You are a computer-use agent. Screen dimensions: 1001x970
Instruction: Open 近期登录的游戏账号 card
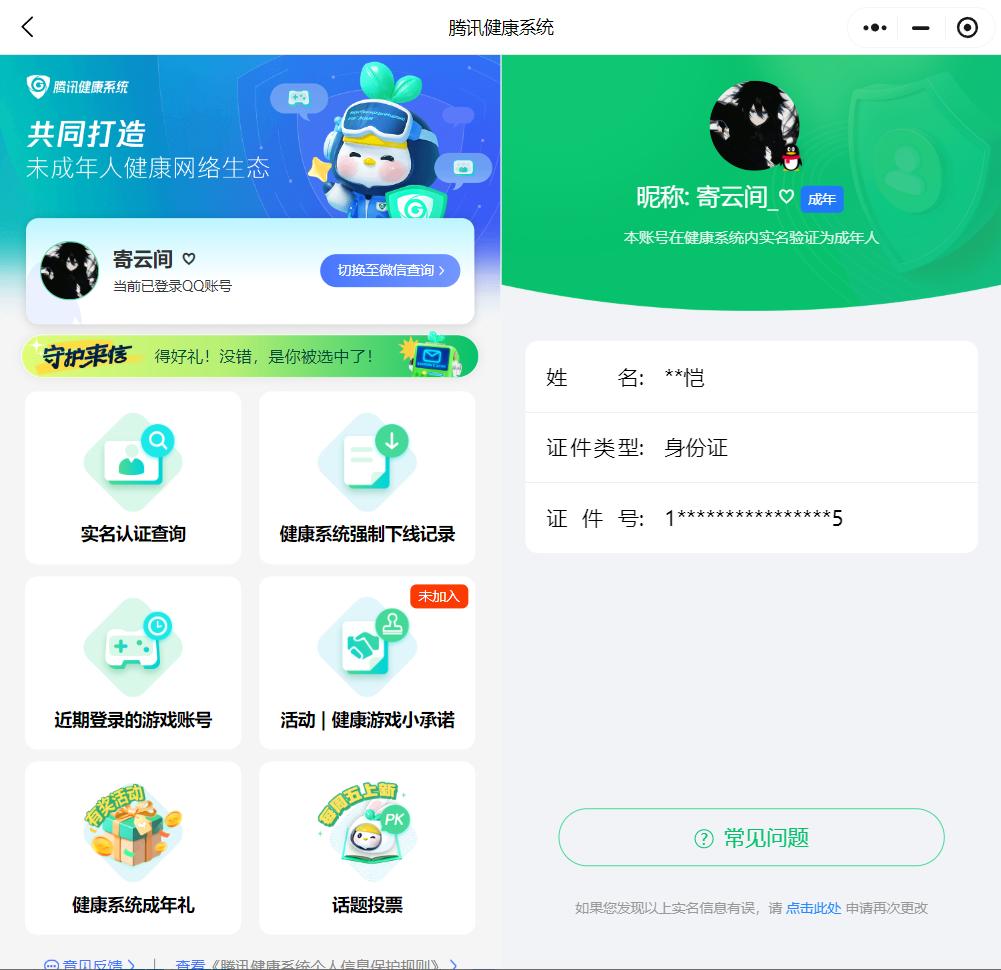click(133, 663)
